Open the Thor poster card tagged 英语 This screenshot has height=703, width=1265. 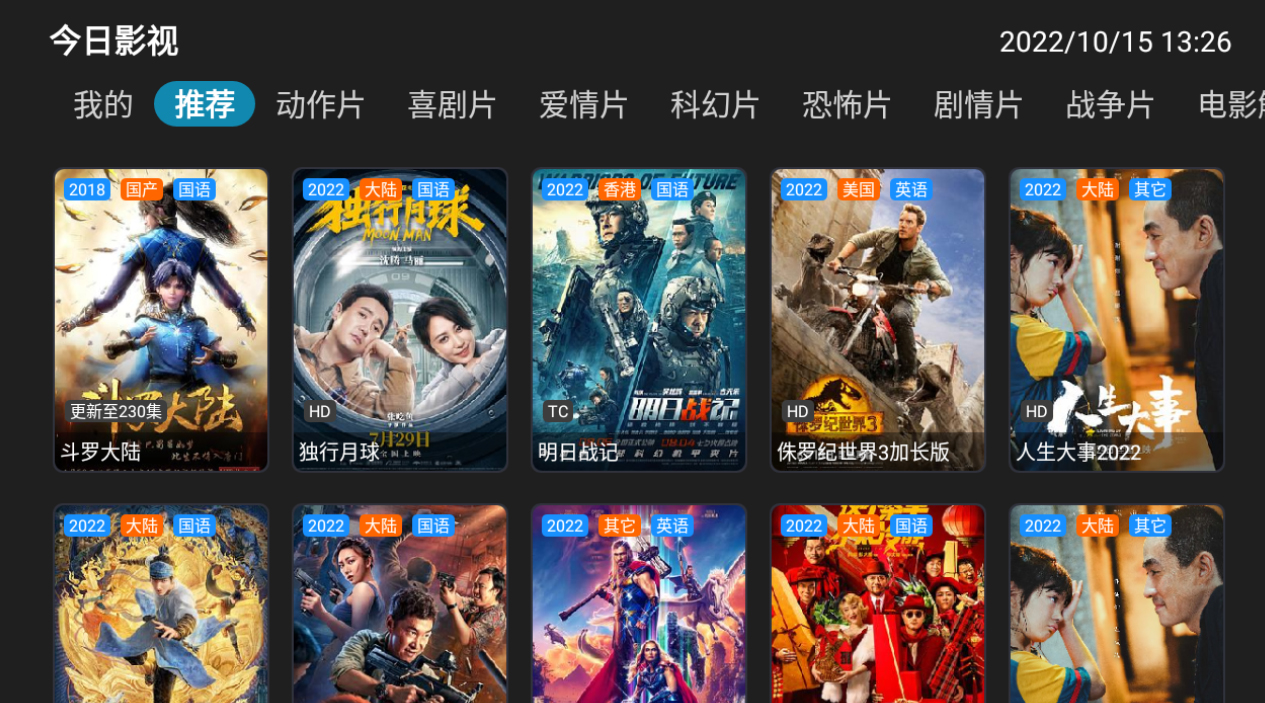tap(639, 604)
